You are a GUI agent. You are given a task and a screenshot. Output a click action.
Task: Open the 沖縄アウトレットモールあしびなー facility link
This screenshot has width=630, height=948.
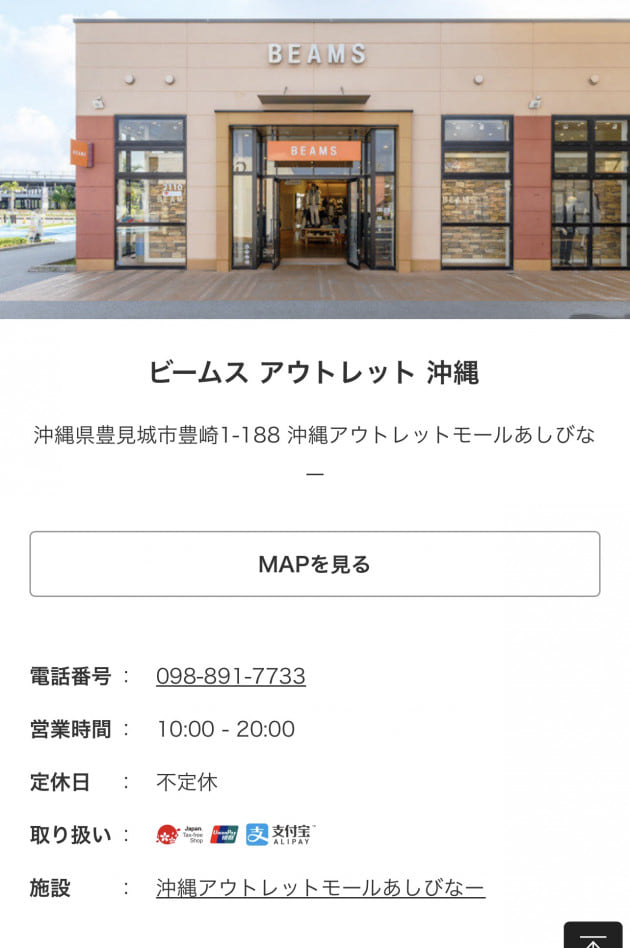pos(320,887)
